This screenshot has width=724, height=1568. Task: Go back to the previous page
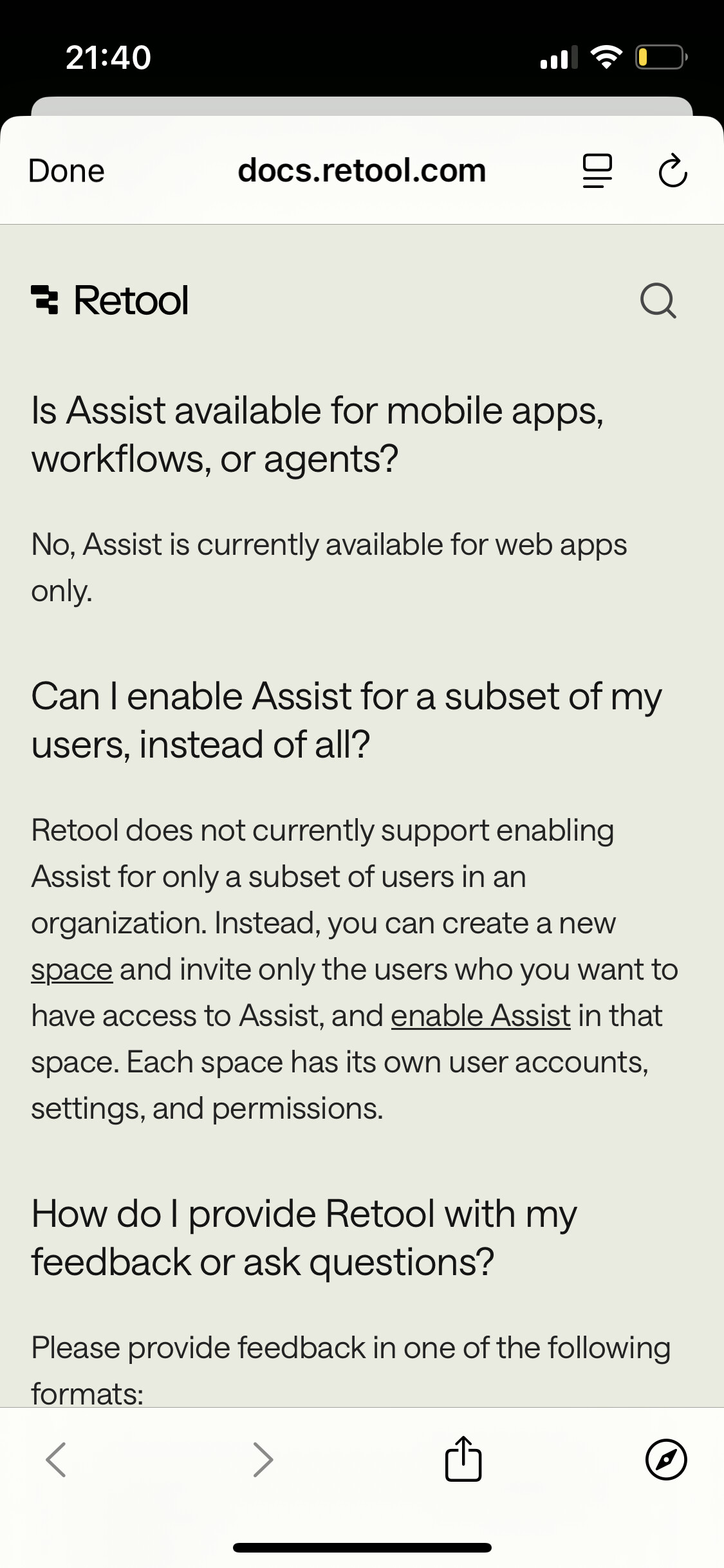pos(57,1459)
